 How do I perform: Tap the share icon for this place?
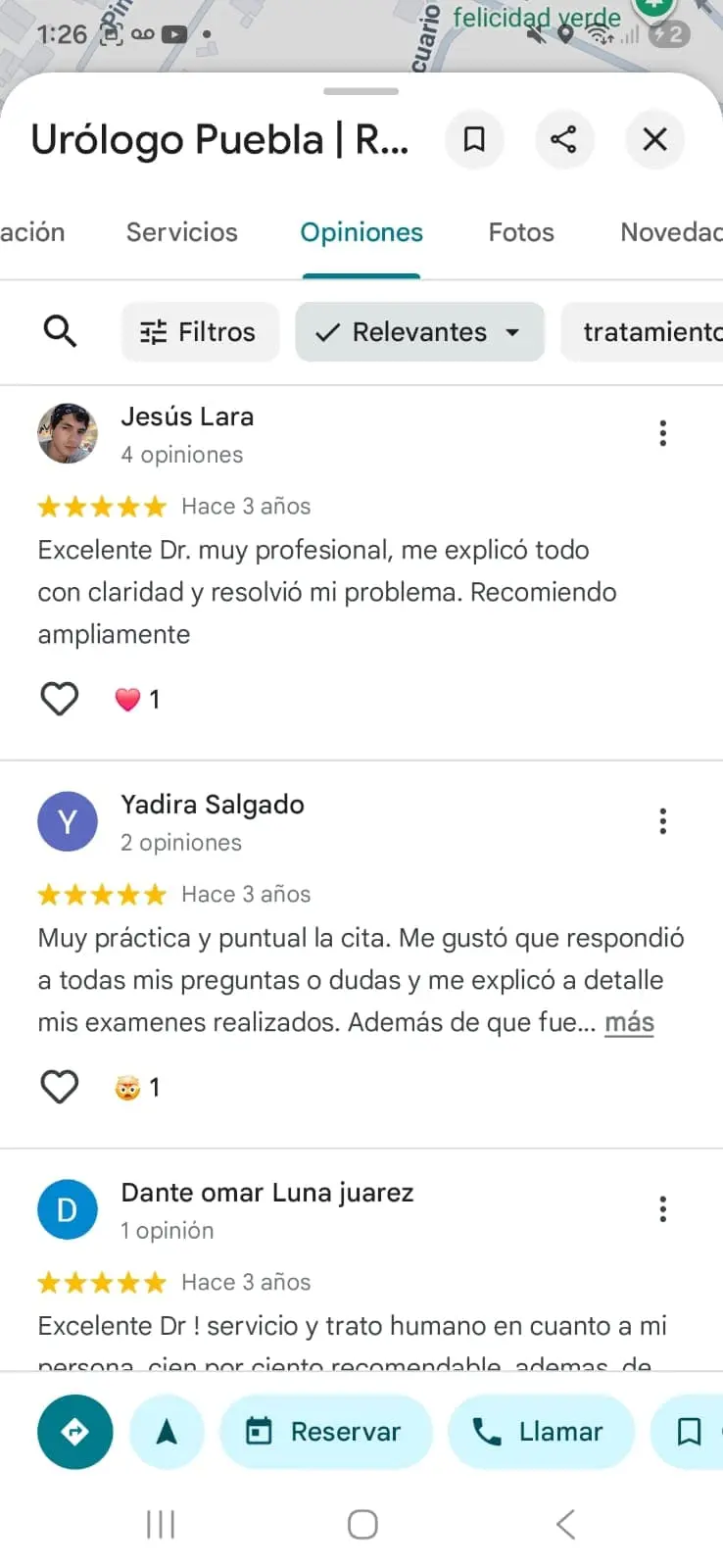tap(564, 139)
